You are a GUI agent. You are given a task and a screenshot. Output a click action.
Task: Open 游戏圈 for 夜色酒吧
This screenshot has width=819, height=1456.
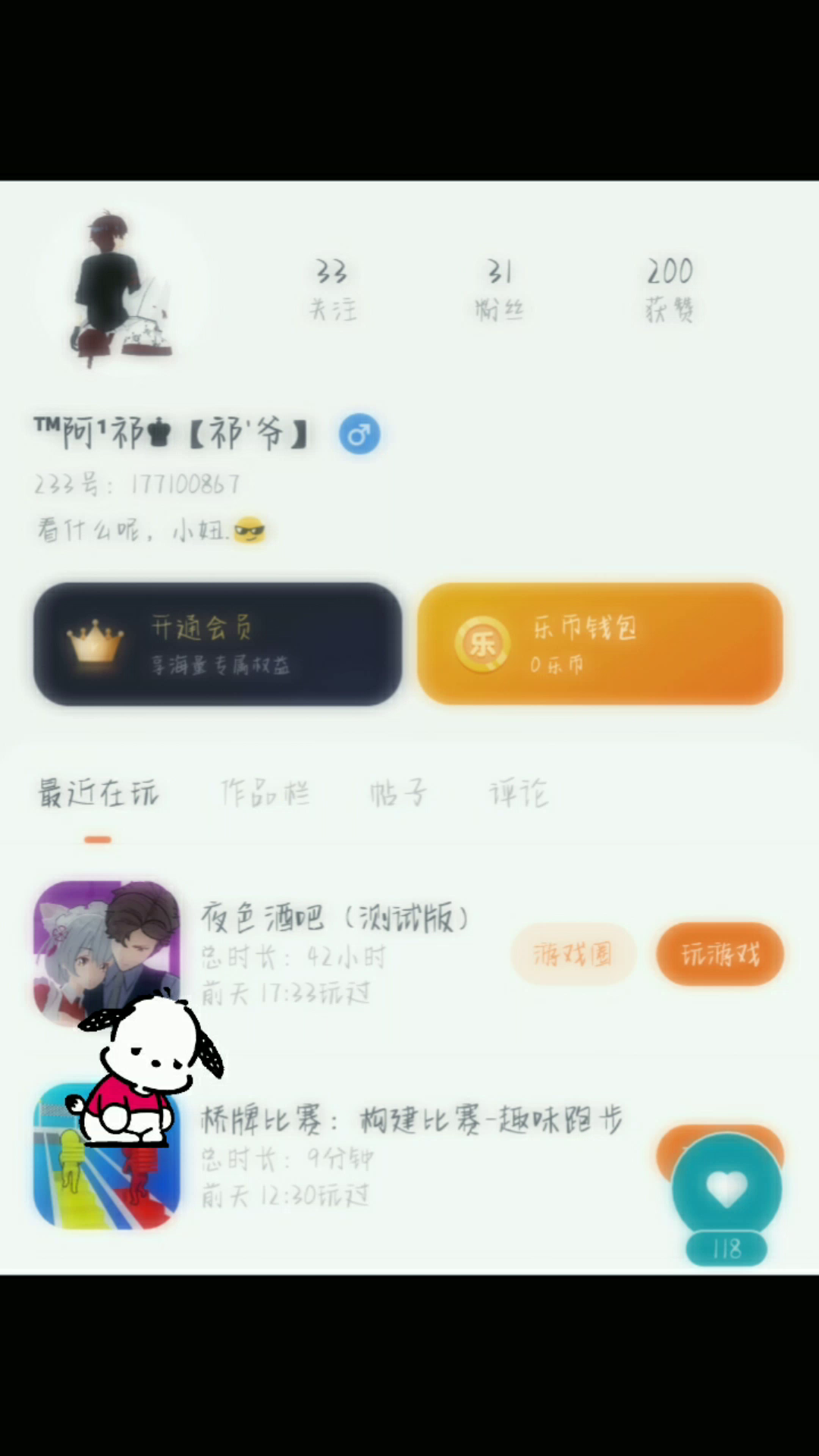click(x=573, y=954)
